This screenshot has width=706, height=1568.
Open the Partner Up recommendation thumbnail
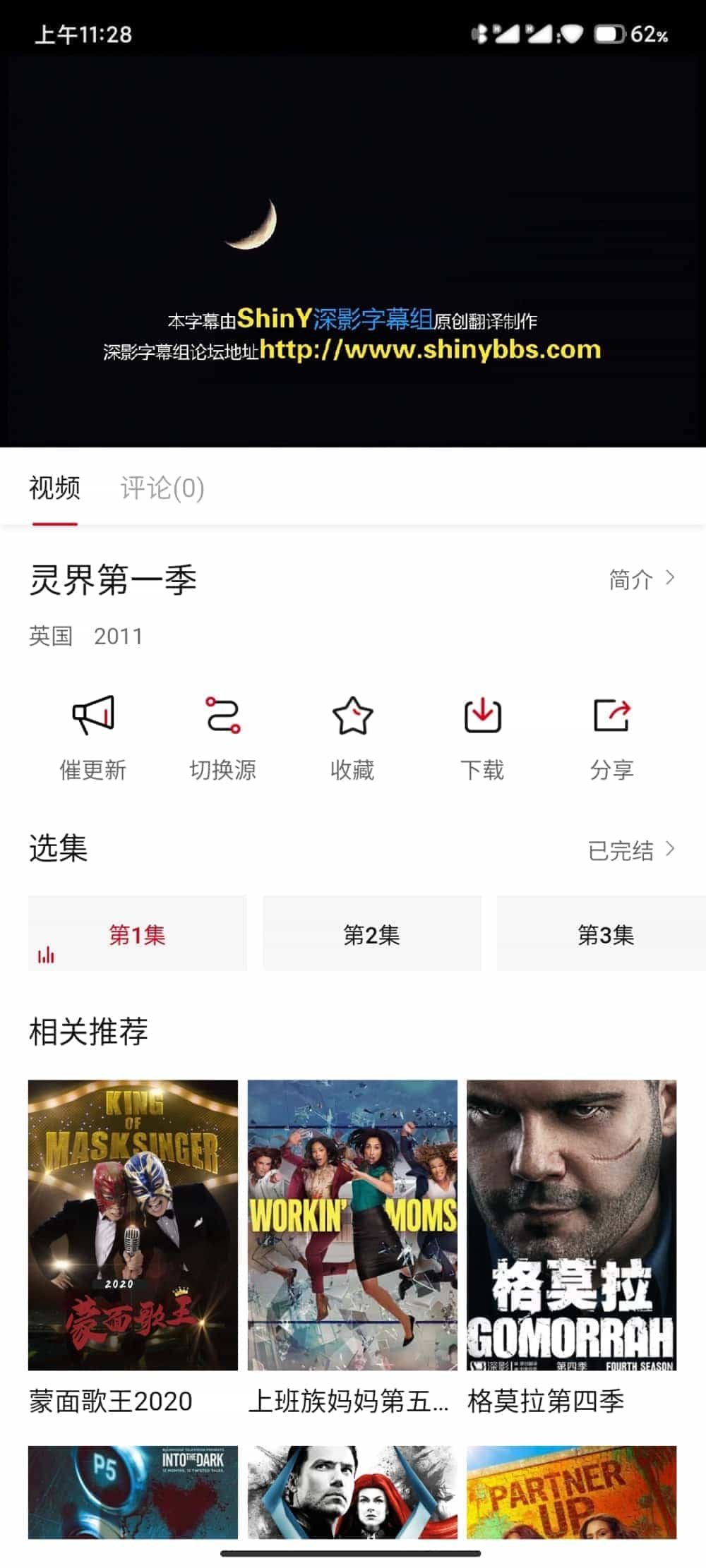tap(573, 1497)
